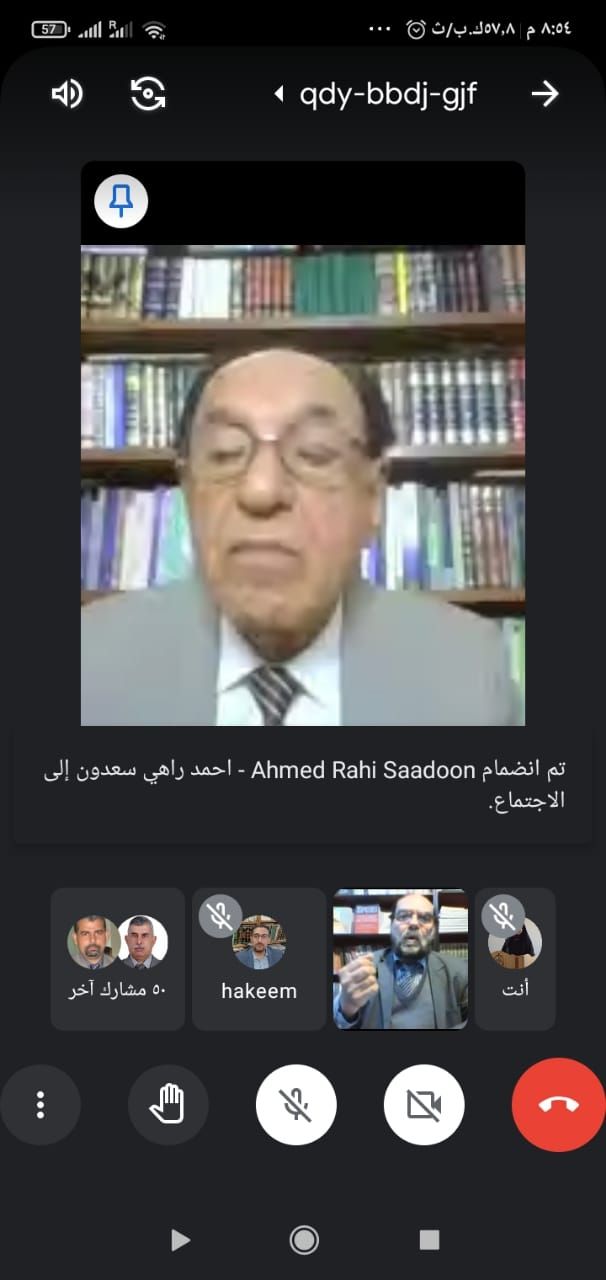
Task: Select your own self-view tile
Action: click(x=515, y=958)
